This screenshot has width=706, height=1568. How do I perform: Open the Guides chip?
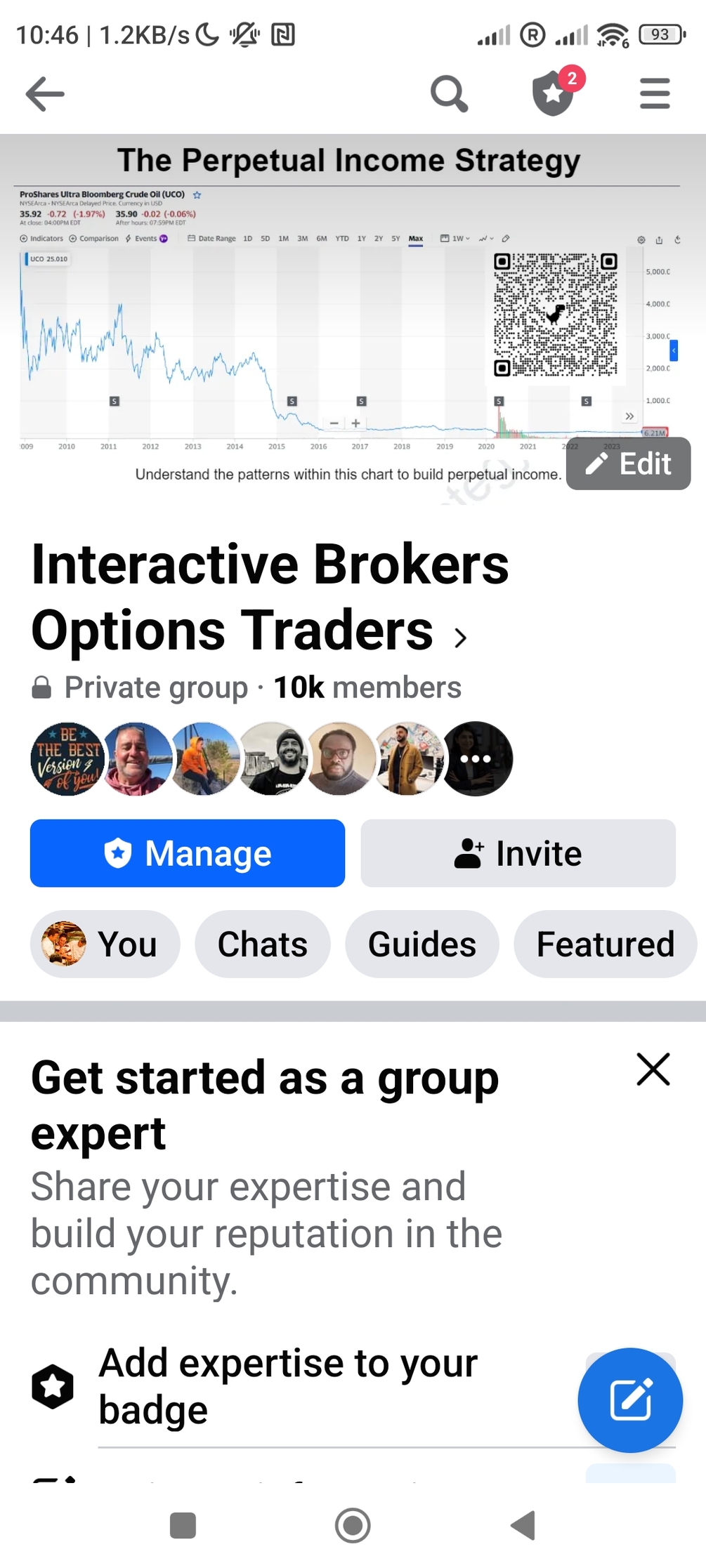click(421, 944)
